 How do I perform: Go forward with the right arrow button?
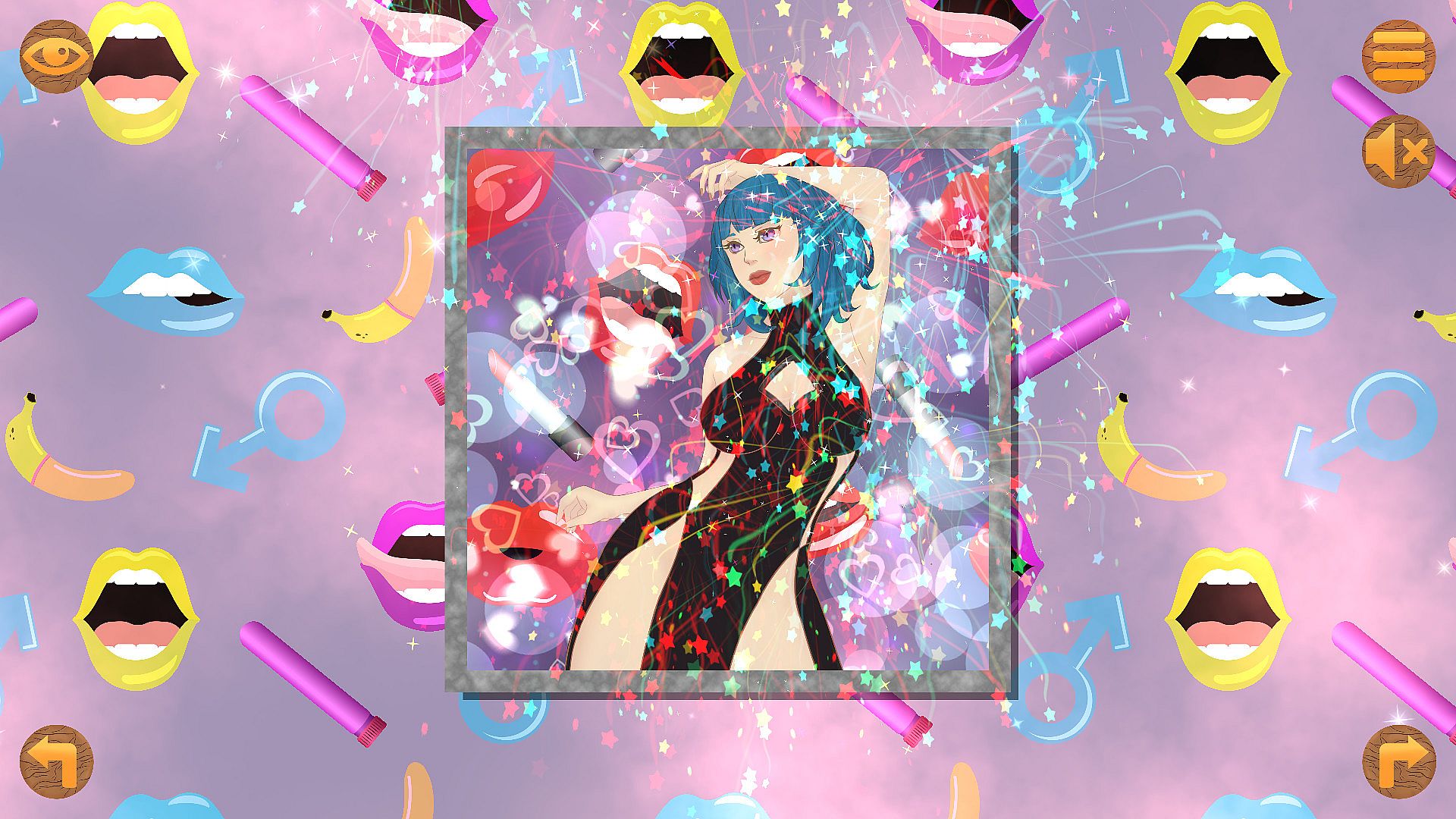click(1399, 762)
